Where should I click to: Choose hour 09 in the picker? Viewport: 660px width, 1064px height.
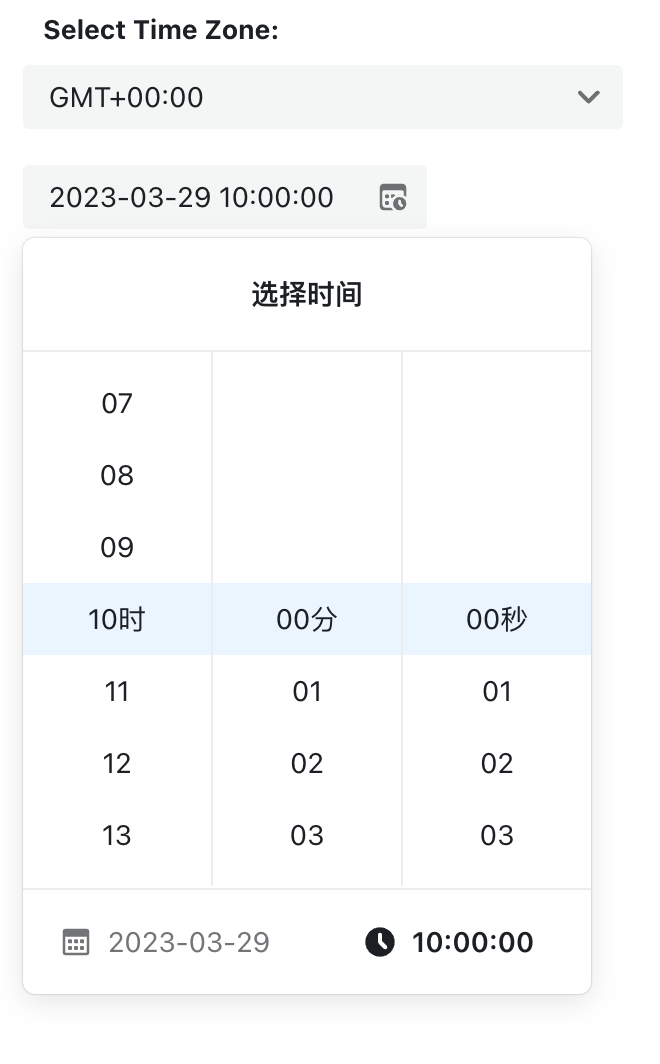[117, 548]
